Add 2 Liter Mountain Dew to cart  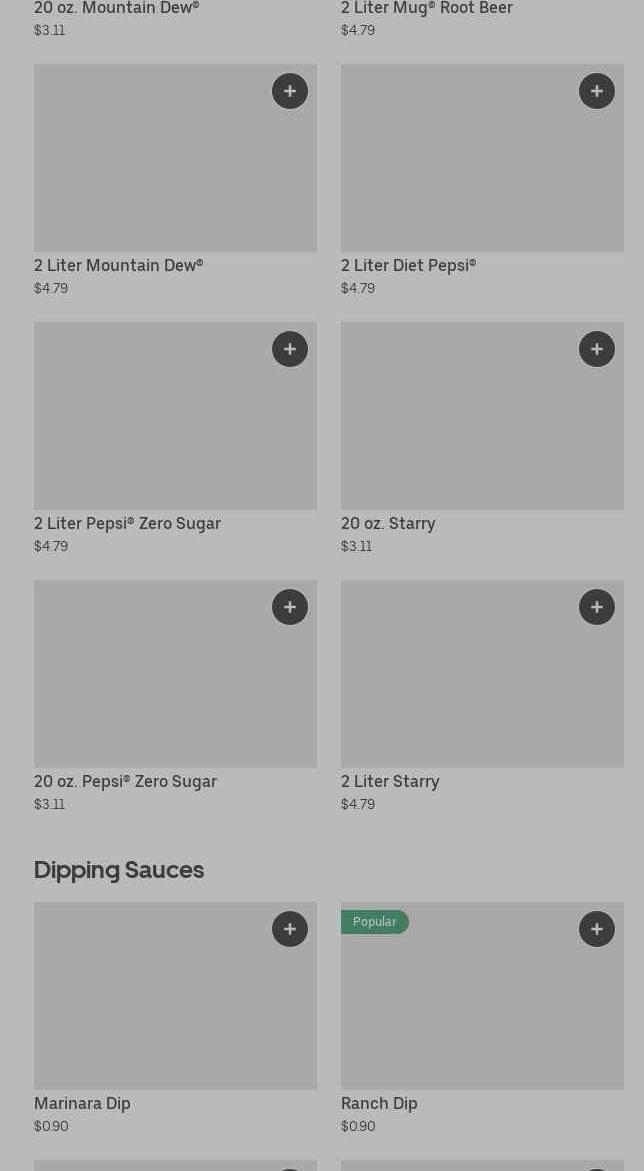click(x=290, y=91)
